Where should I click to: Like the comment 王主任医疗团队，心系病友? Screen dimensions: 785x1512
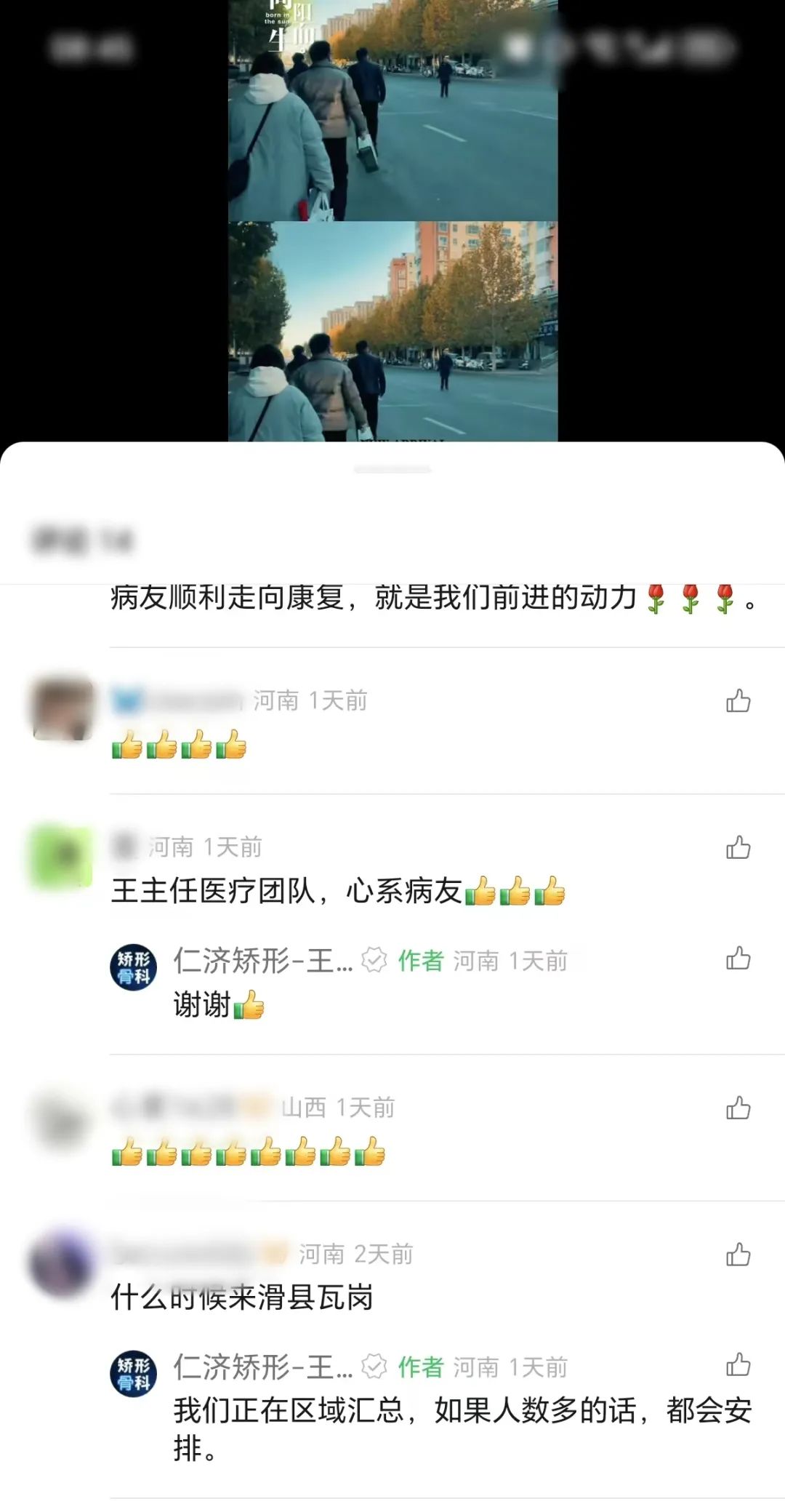tap(738, 847)
